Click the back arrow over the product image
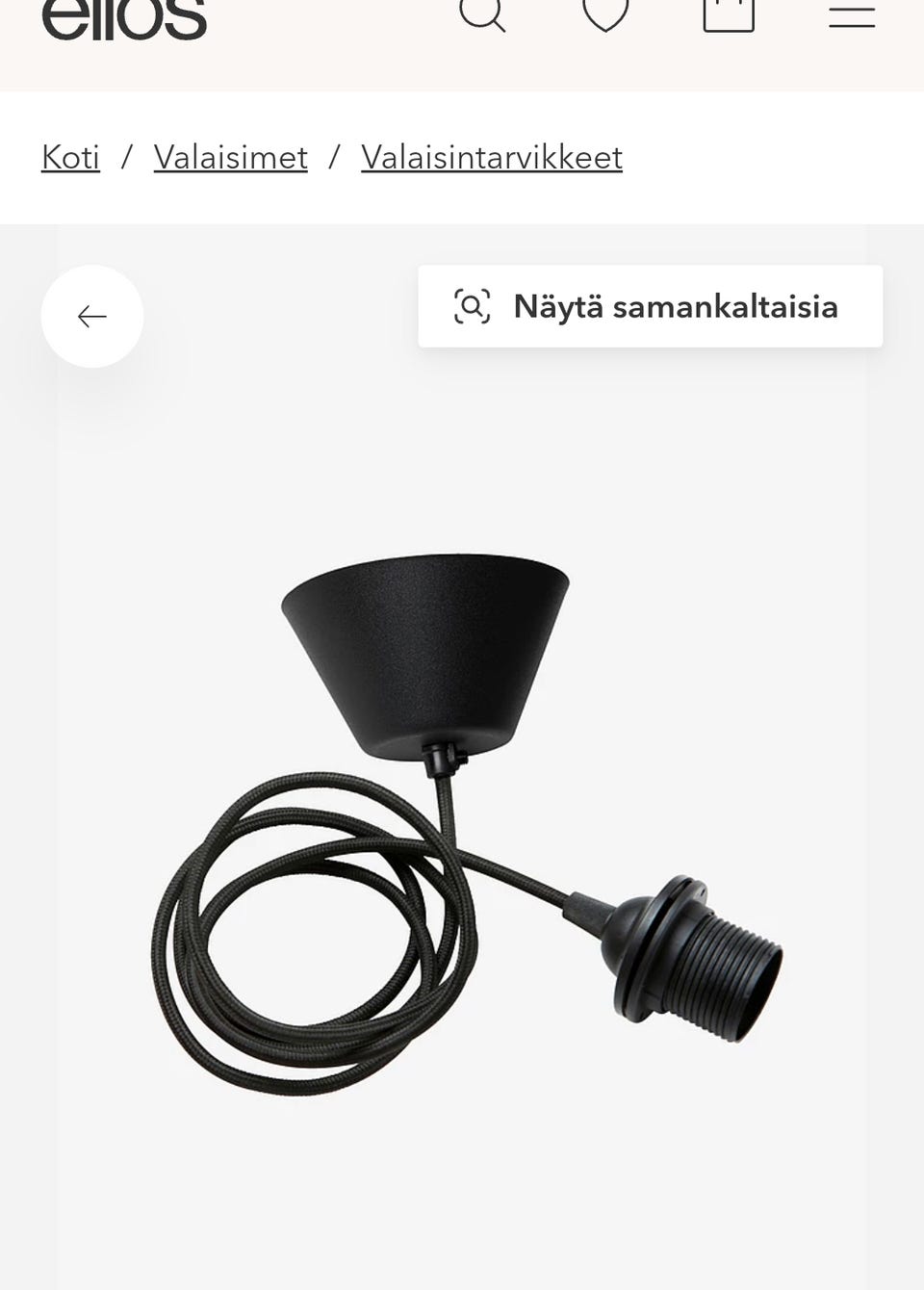924x1290 pixels. [x=91, y=316]
